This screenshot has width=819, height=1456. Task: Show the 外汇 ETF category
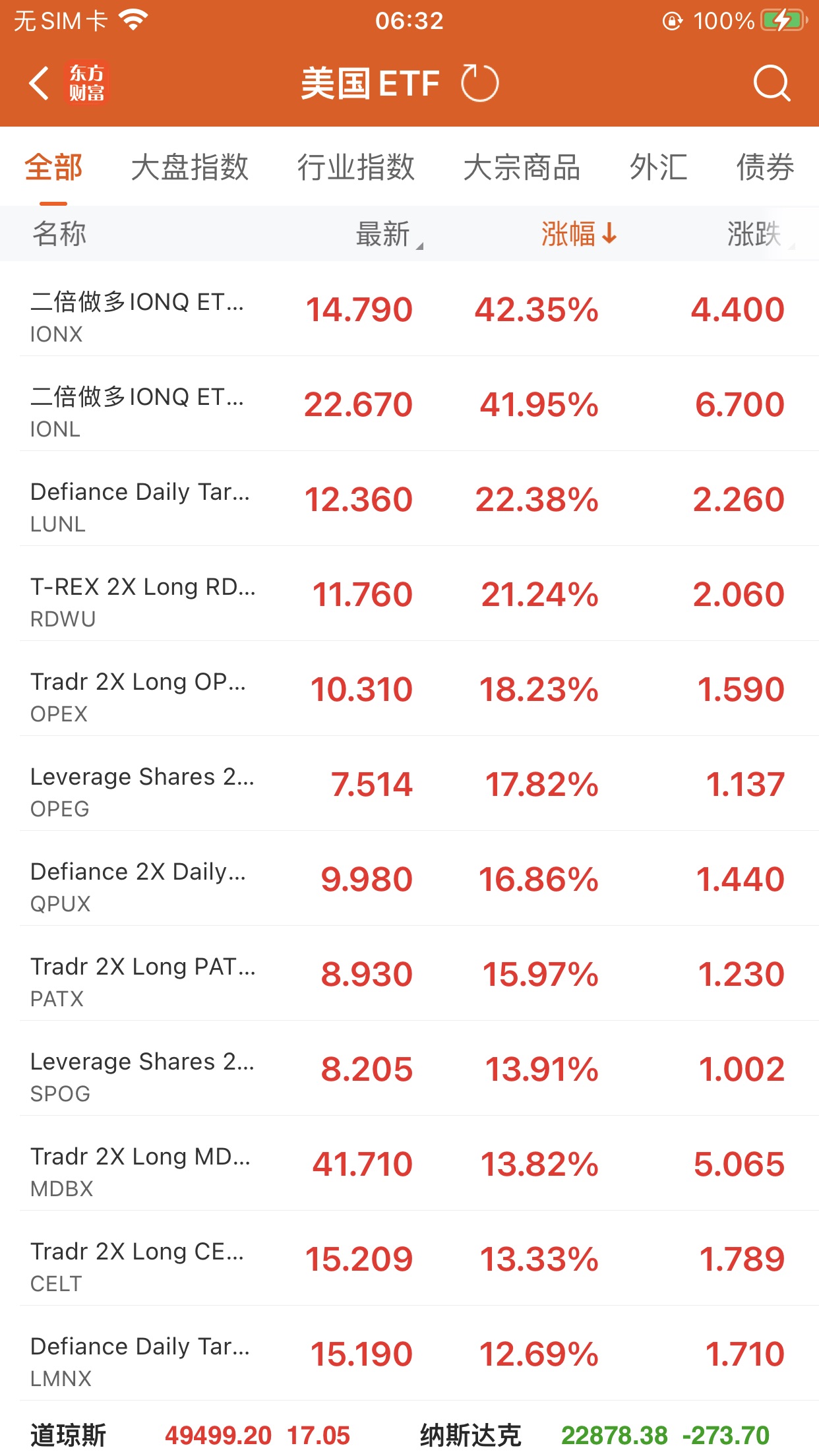658,167
